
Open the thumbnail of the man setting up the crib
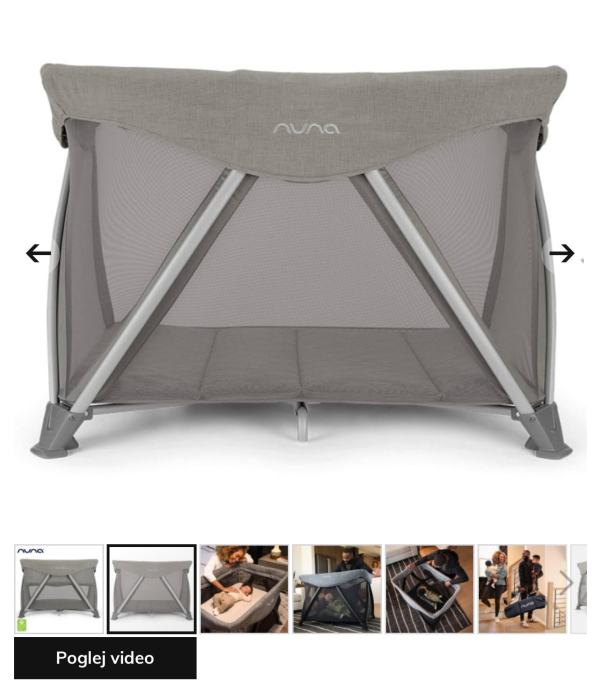coord(337,589)
